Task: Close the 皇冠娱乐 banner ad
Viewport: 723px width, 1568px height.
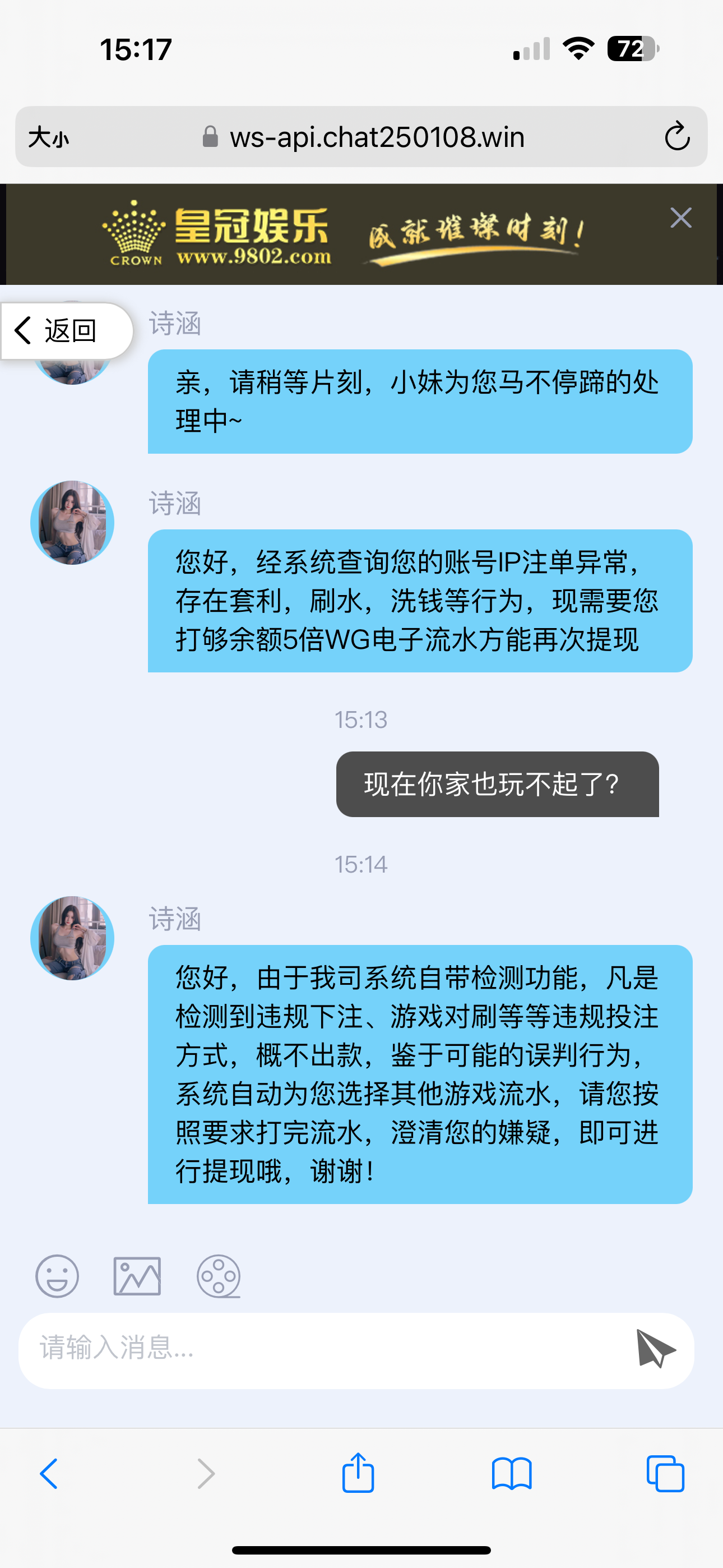Action: point(680,218)
